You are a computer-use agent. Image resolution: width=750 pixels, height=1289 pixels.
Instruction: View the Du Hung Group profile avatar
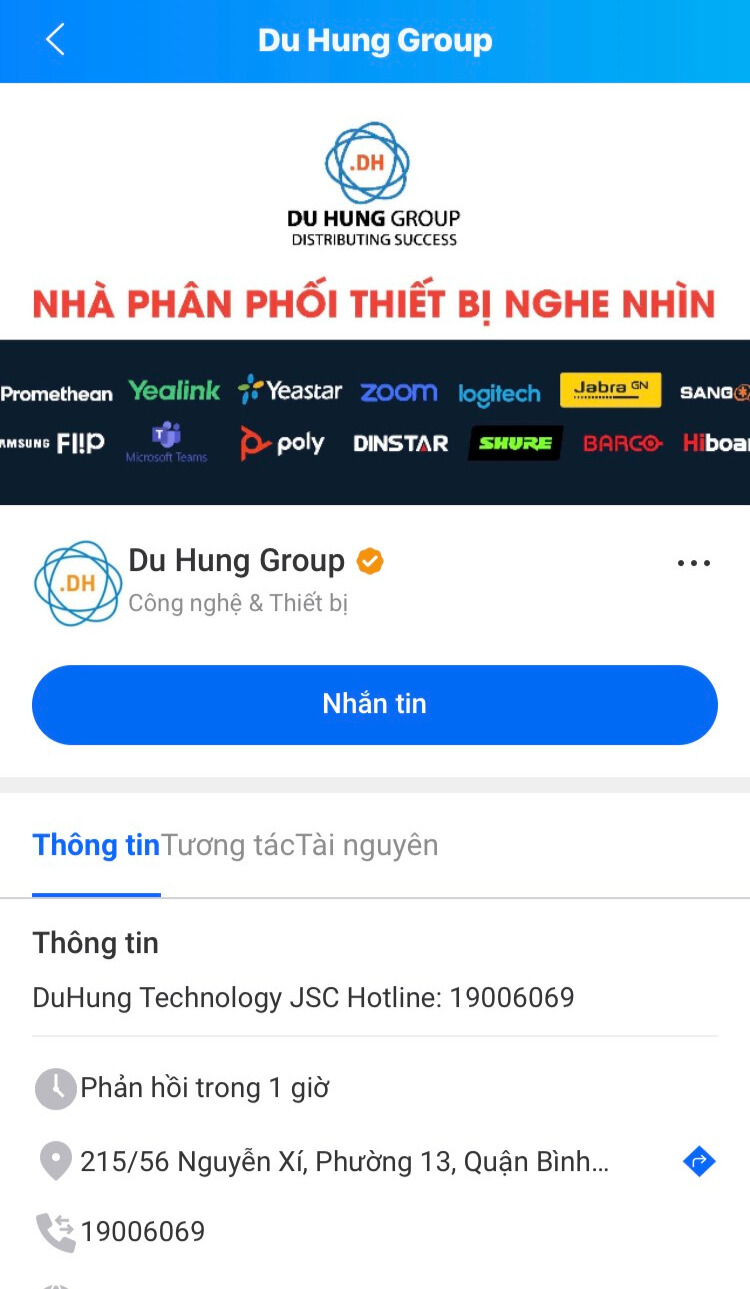click(x=78, y=583)
